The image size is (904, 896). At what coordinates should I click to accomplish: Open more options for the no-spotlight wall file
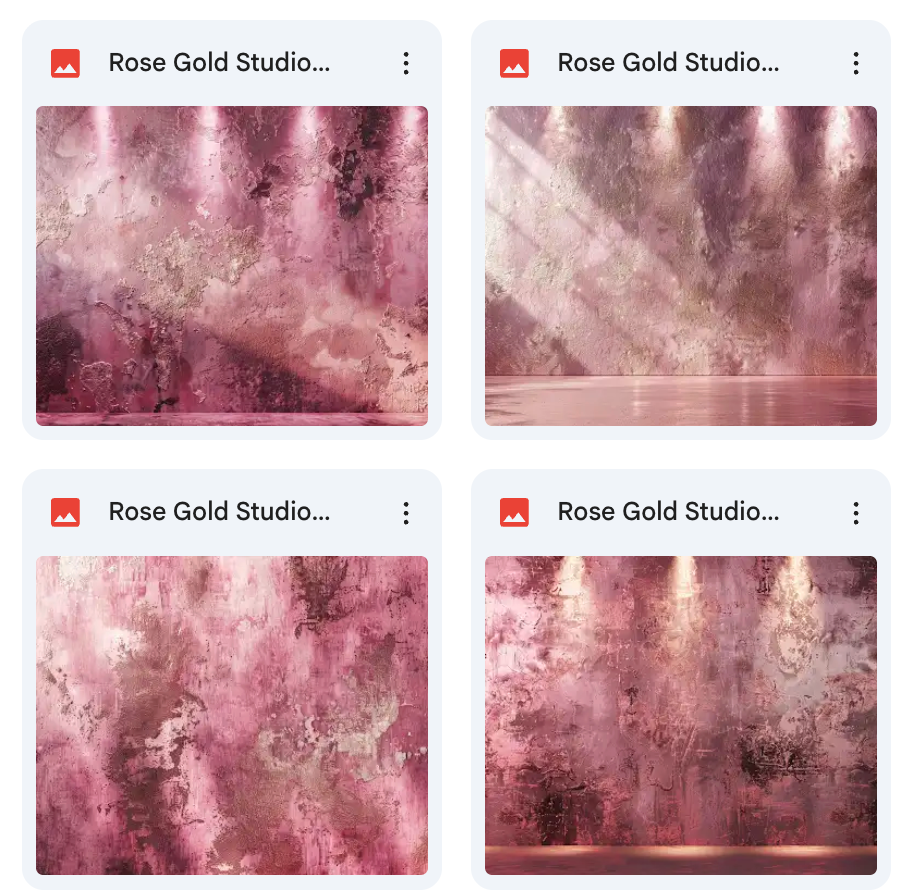pyautogui.click(x=406, y=513)
